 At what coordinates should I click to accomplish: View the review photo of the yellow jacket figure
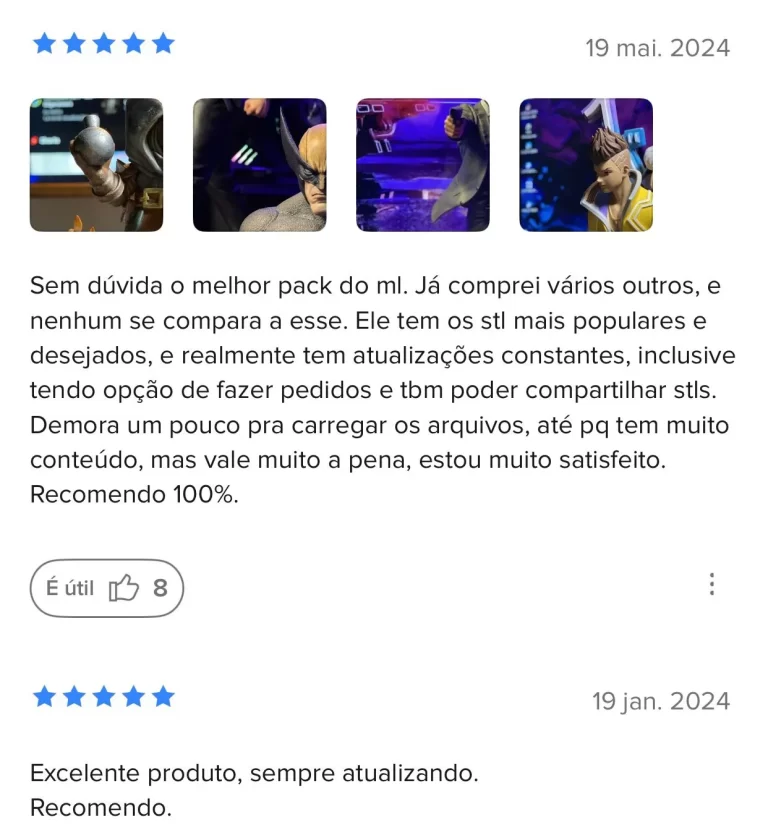[x=585, y=165]
